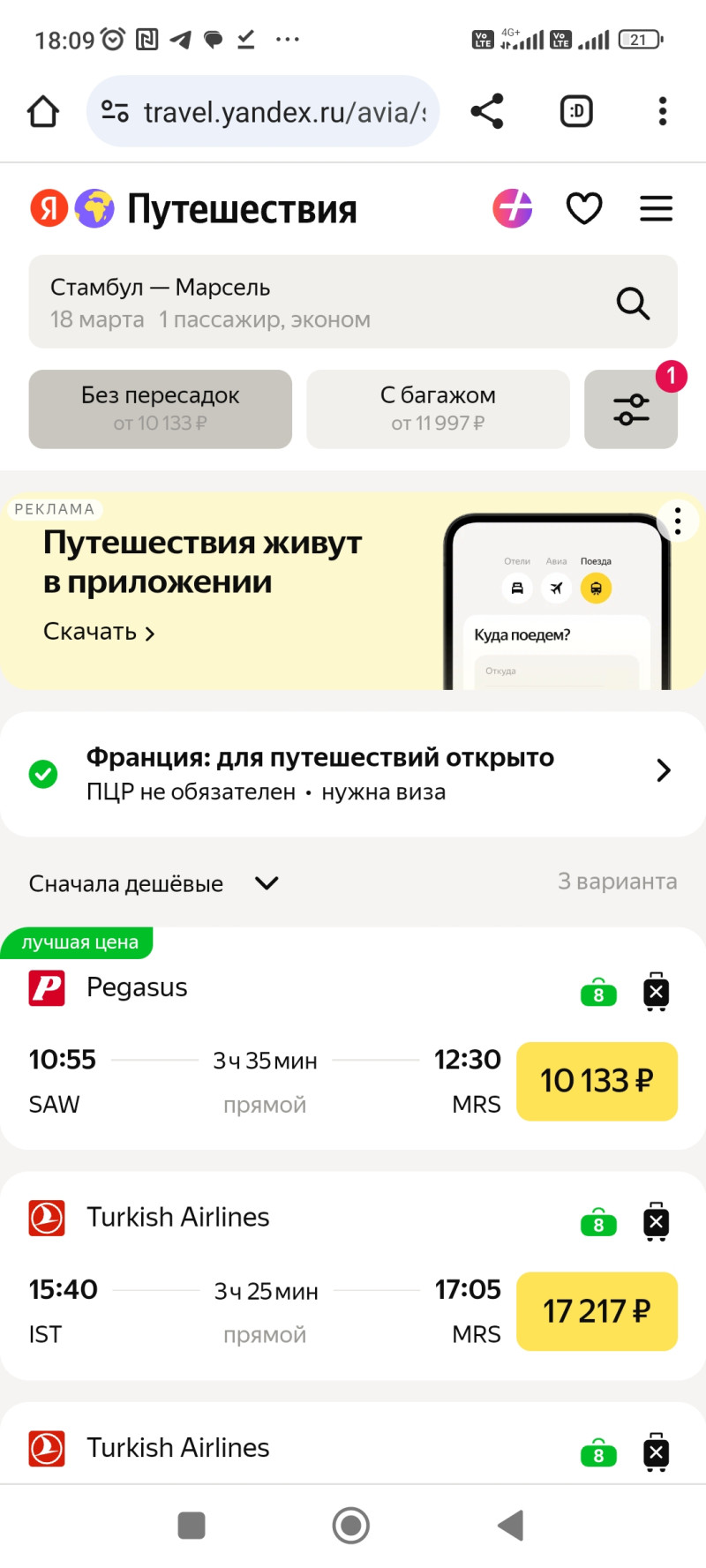Tap Скачать in the app banner
The image size is (706, 1568).
(x=99, y=632)
